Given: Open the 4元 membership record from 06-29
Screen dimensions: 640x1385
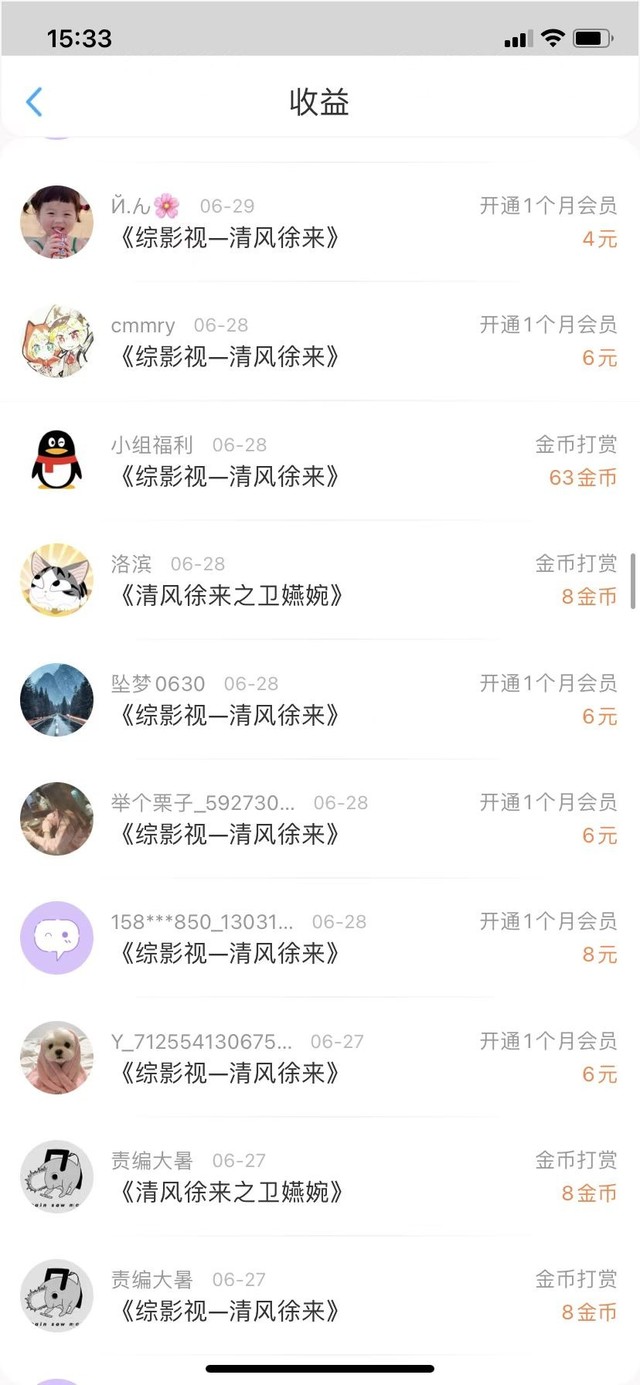Looking at the screenshot, I should [320, 222].
